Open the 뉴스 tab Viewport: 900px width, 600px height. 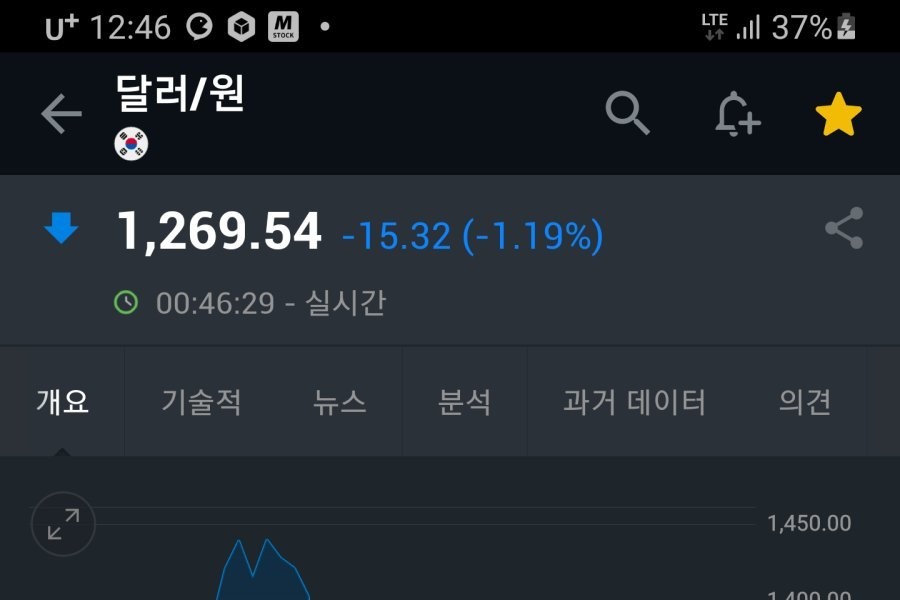point(339,403)
